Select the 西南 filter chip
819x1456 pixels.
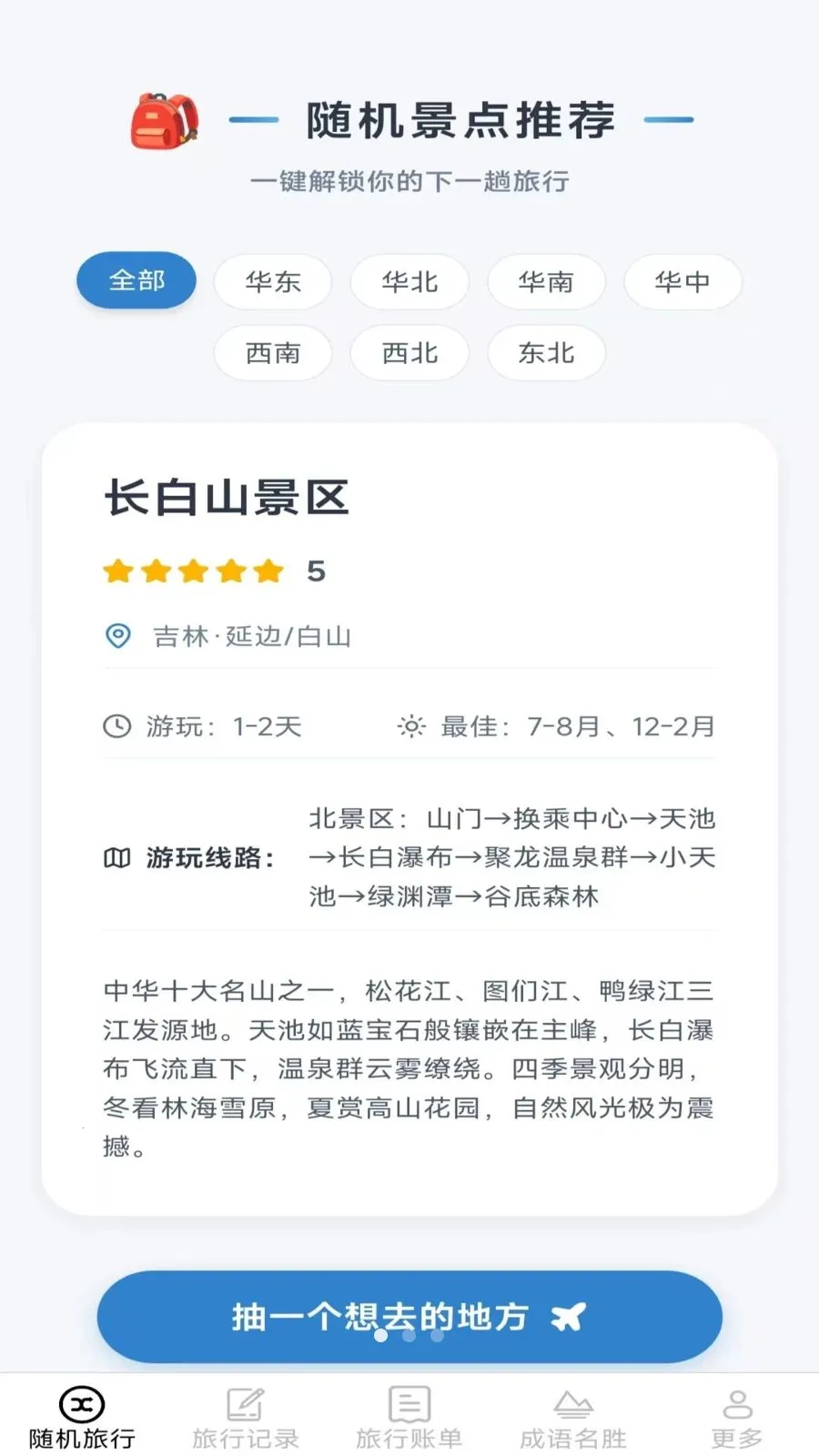tap(272, 353)
